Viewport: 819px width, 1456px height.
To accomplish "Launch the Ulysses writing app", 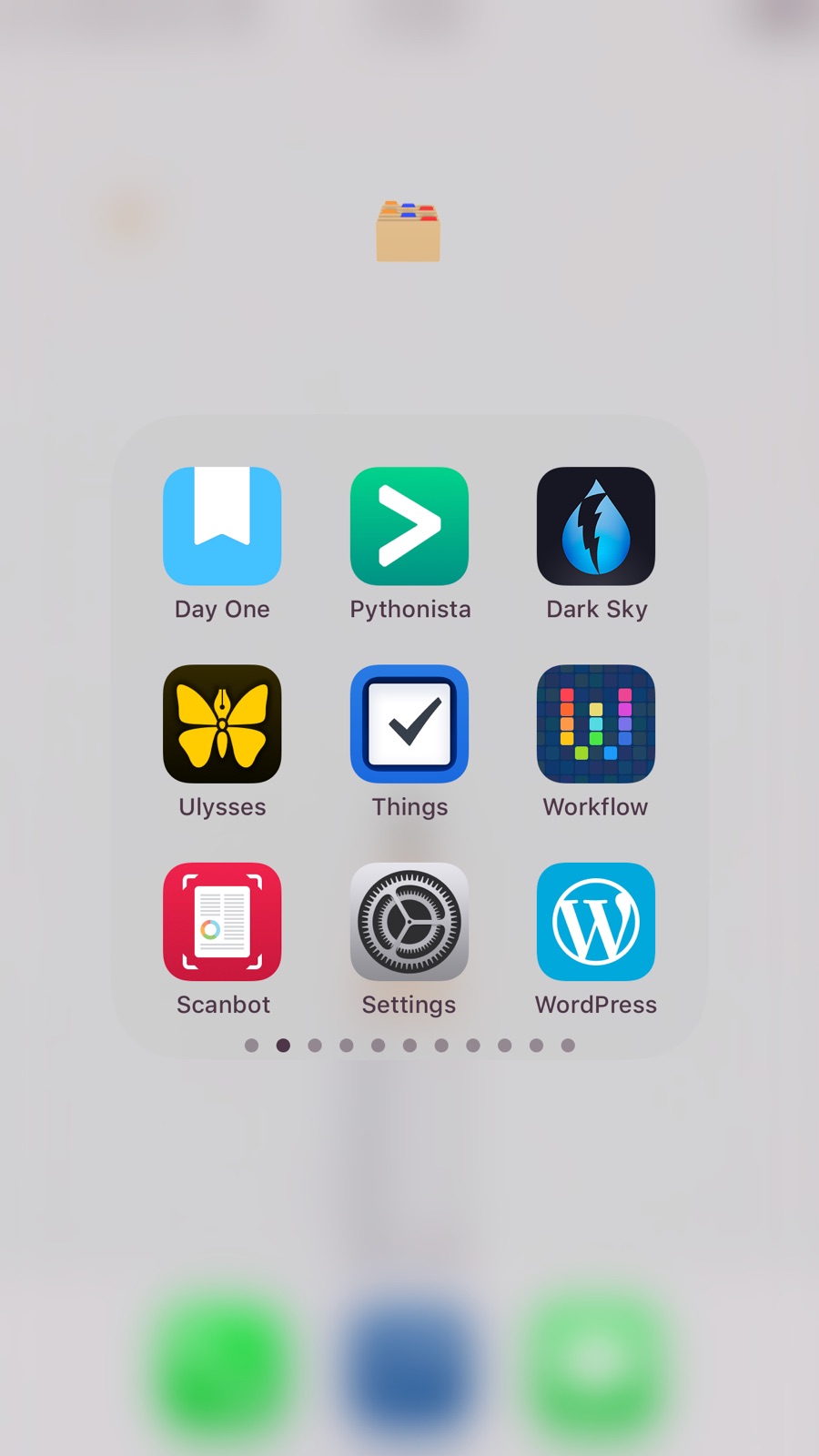I will 222,723.
